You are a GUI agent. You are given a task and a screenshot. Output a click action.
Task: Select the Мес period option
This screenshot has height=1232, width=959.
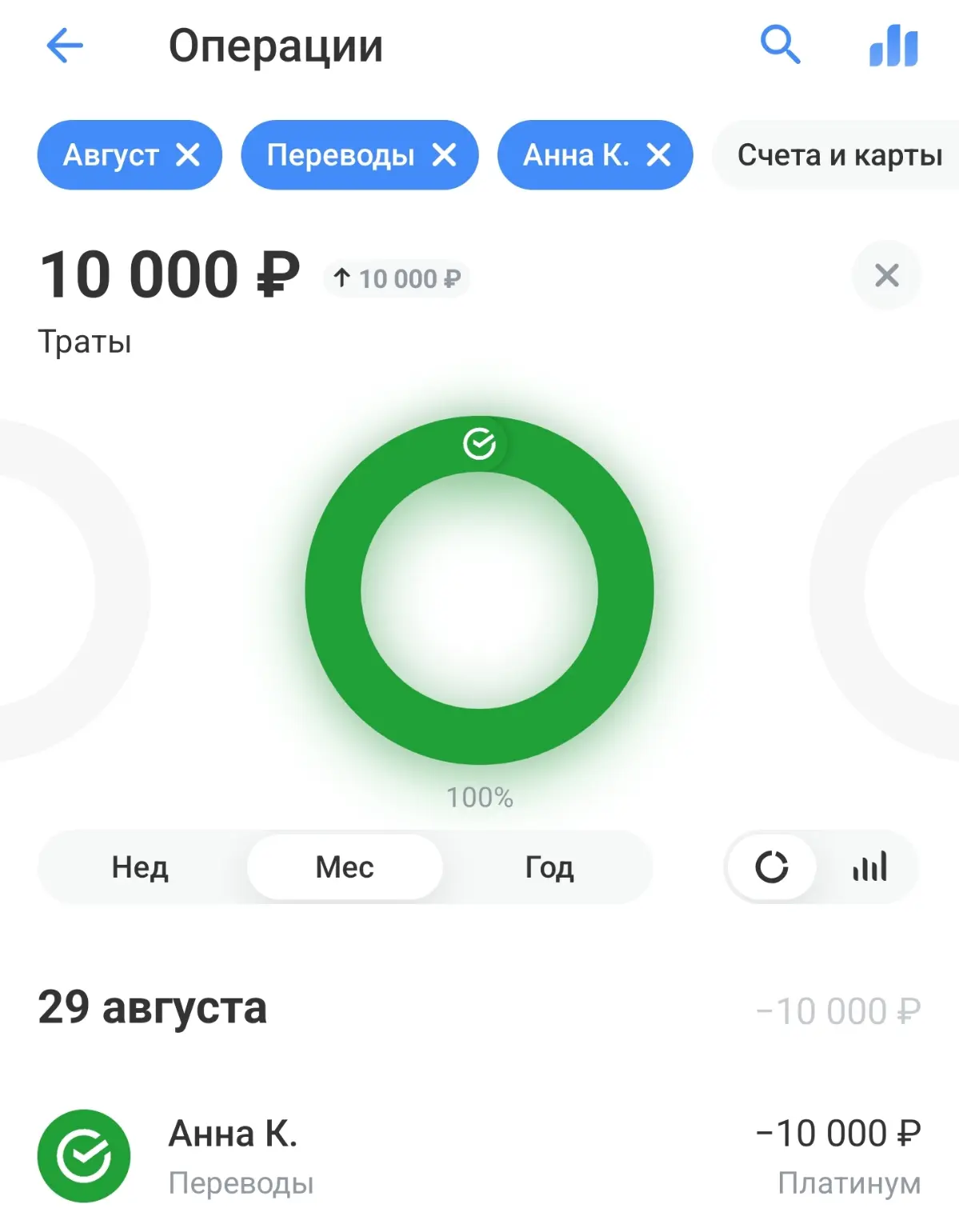[344, 867]
